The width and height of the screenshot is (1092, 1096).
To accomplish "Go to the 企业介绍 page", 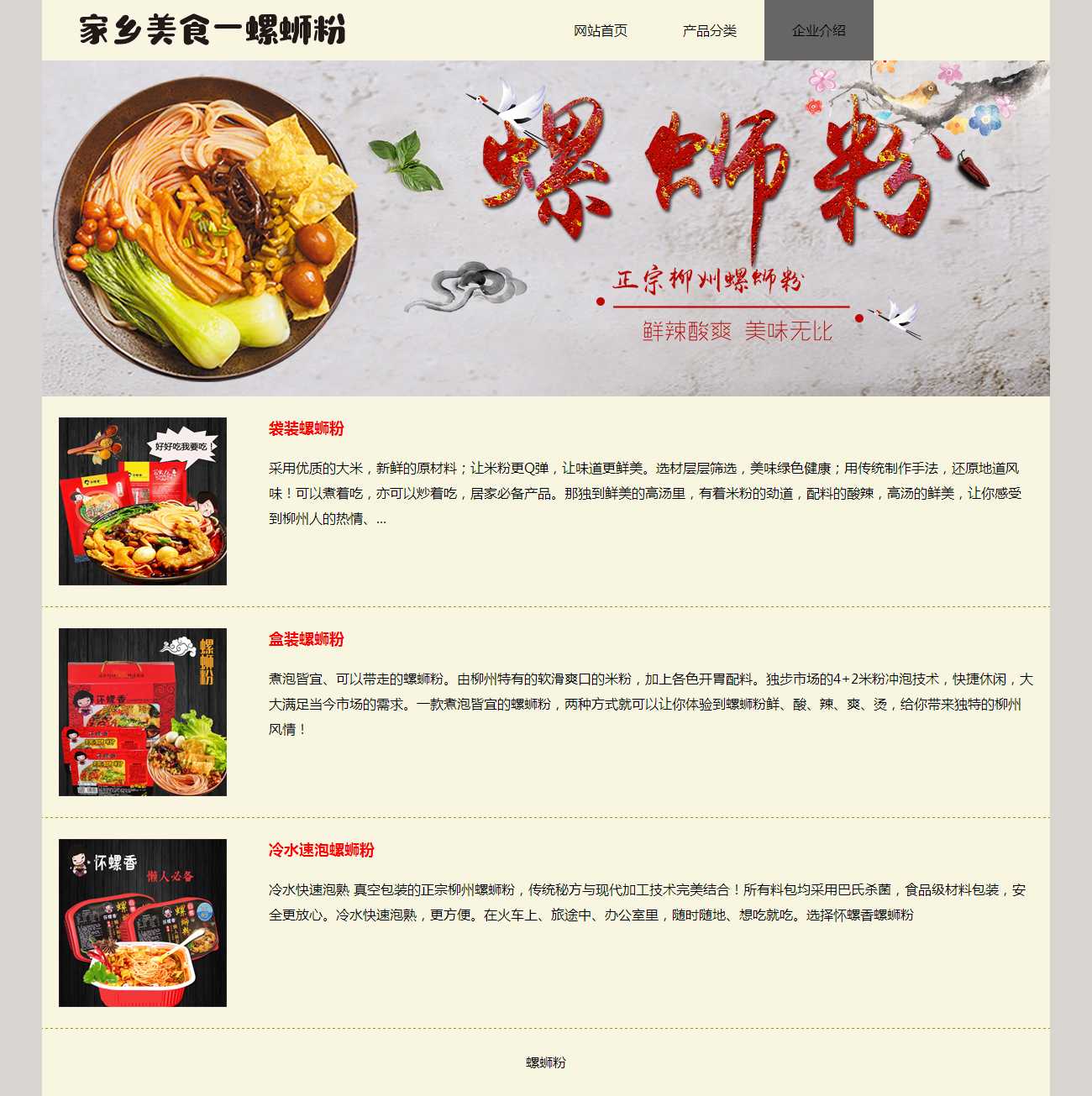I will pyautogui.click(x=818, y=30).
